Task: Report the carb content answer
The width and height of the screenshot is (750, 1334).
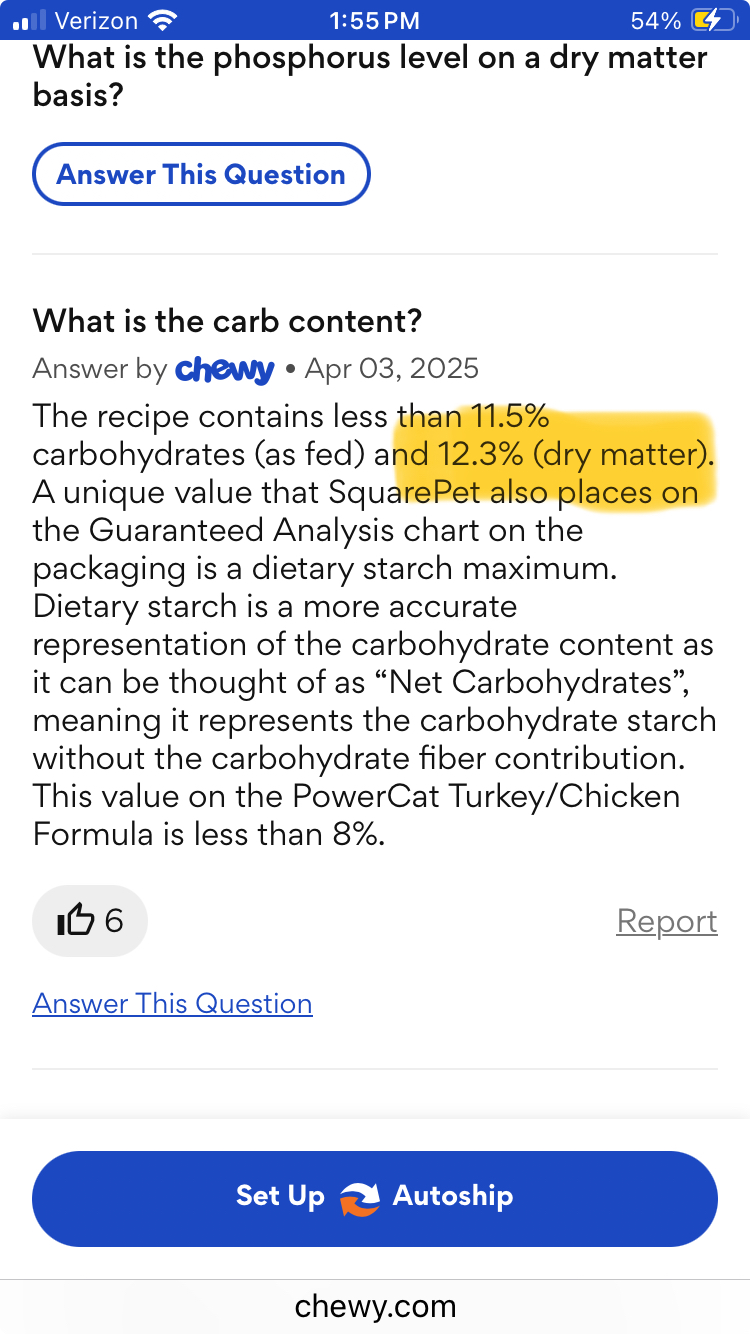Action: [x=666, y=920]
